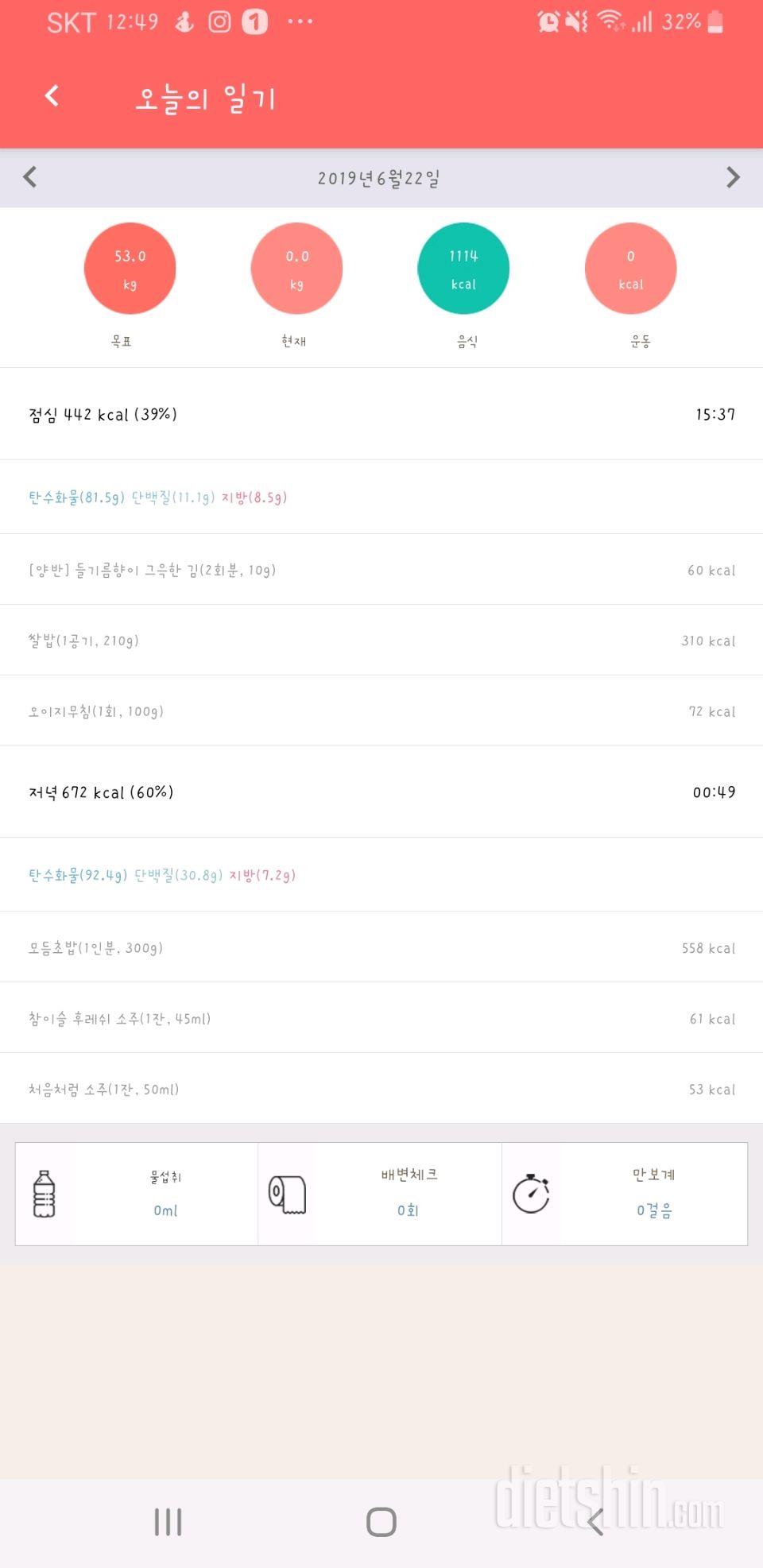Open recent apps from navigation bar
Image resolution: width=763 pixels, height=1568 pixels.
coord(168,1521)
